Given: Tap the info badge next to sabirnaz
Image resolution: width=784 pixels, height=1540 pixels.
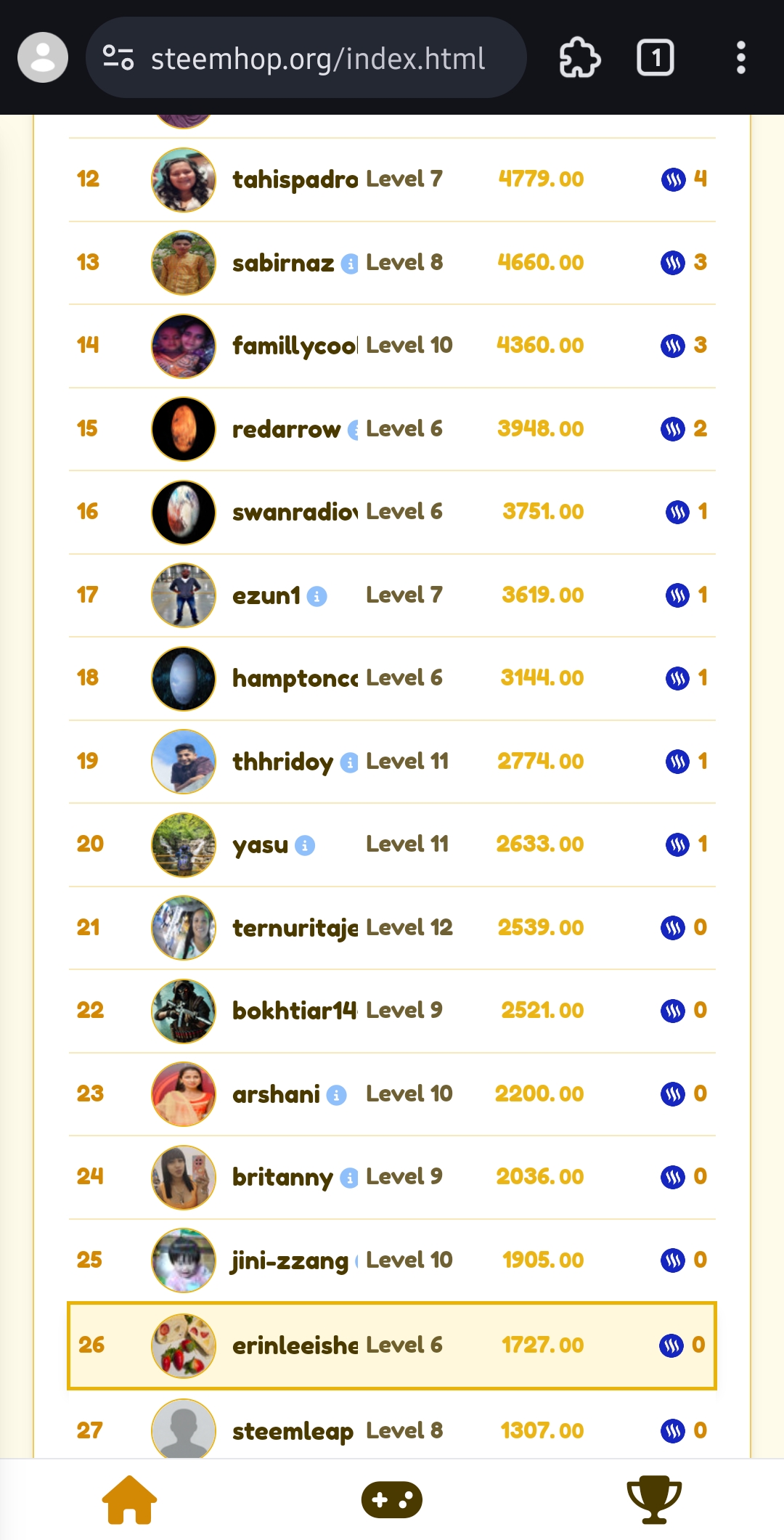Looking at the screenshot, I should tap(350, 264).
